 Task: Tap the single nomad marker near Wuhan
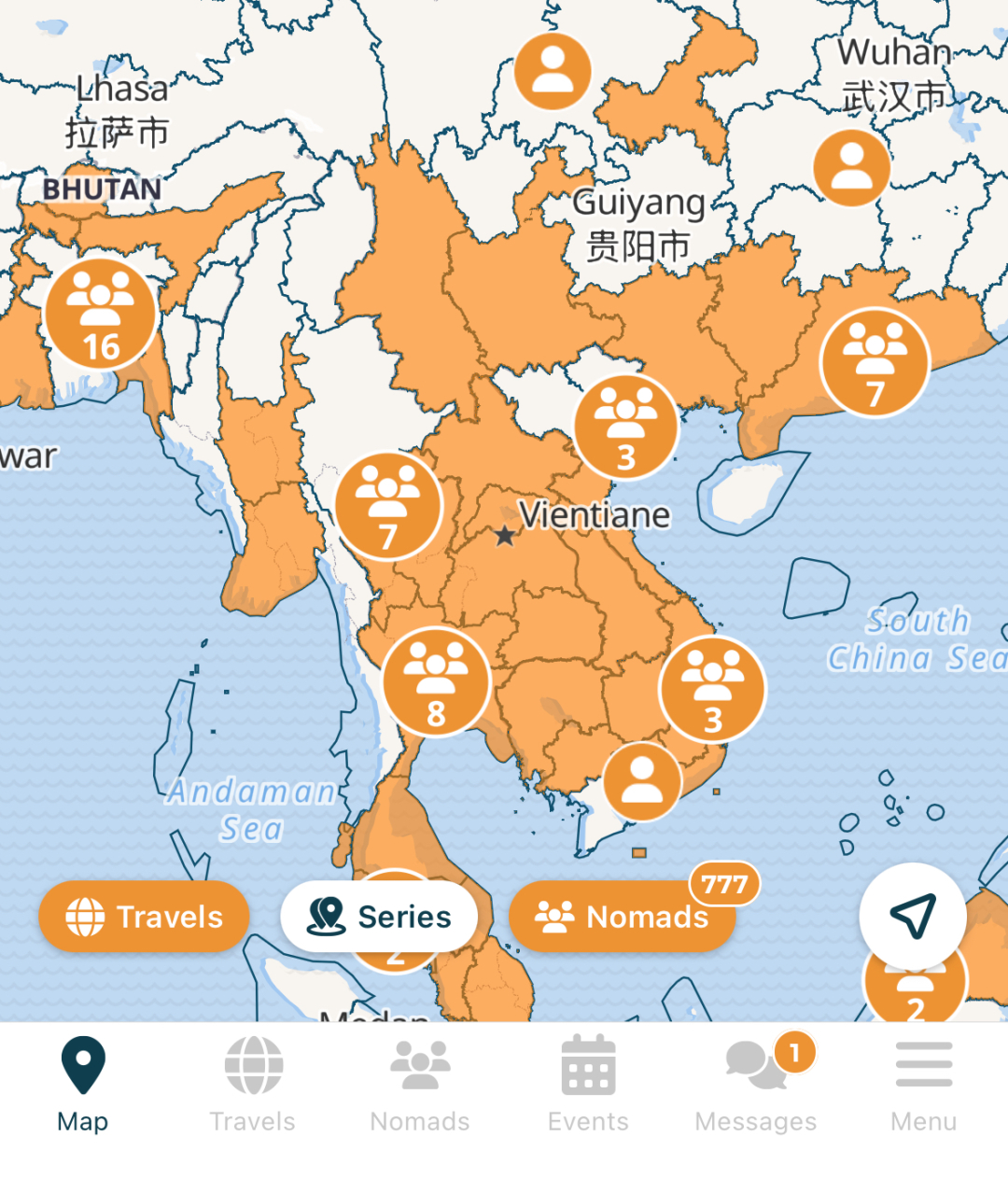point(851,168)
